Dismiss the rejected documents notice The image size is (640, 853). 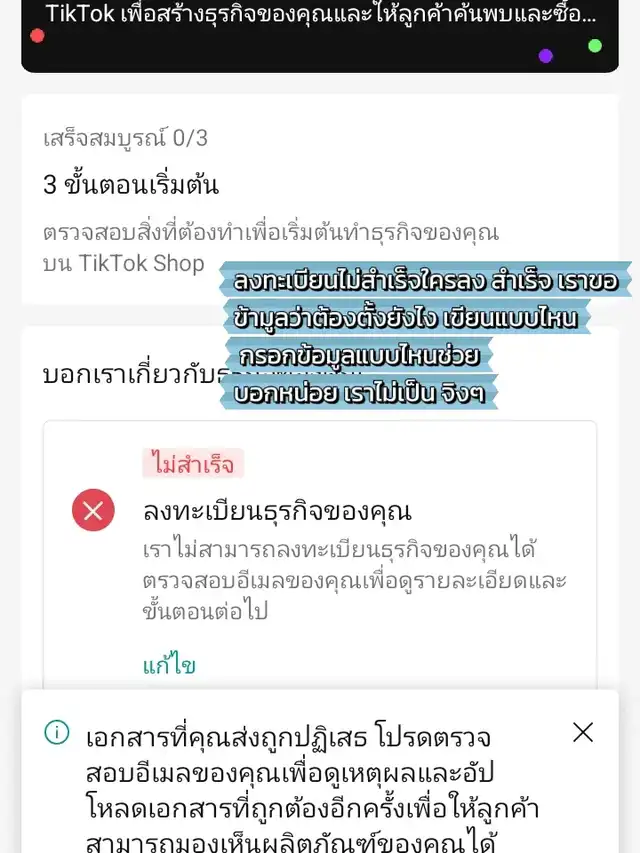pos(583,733)
